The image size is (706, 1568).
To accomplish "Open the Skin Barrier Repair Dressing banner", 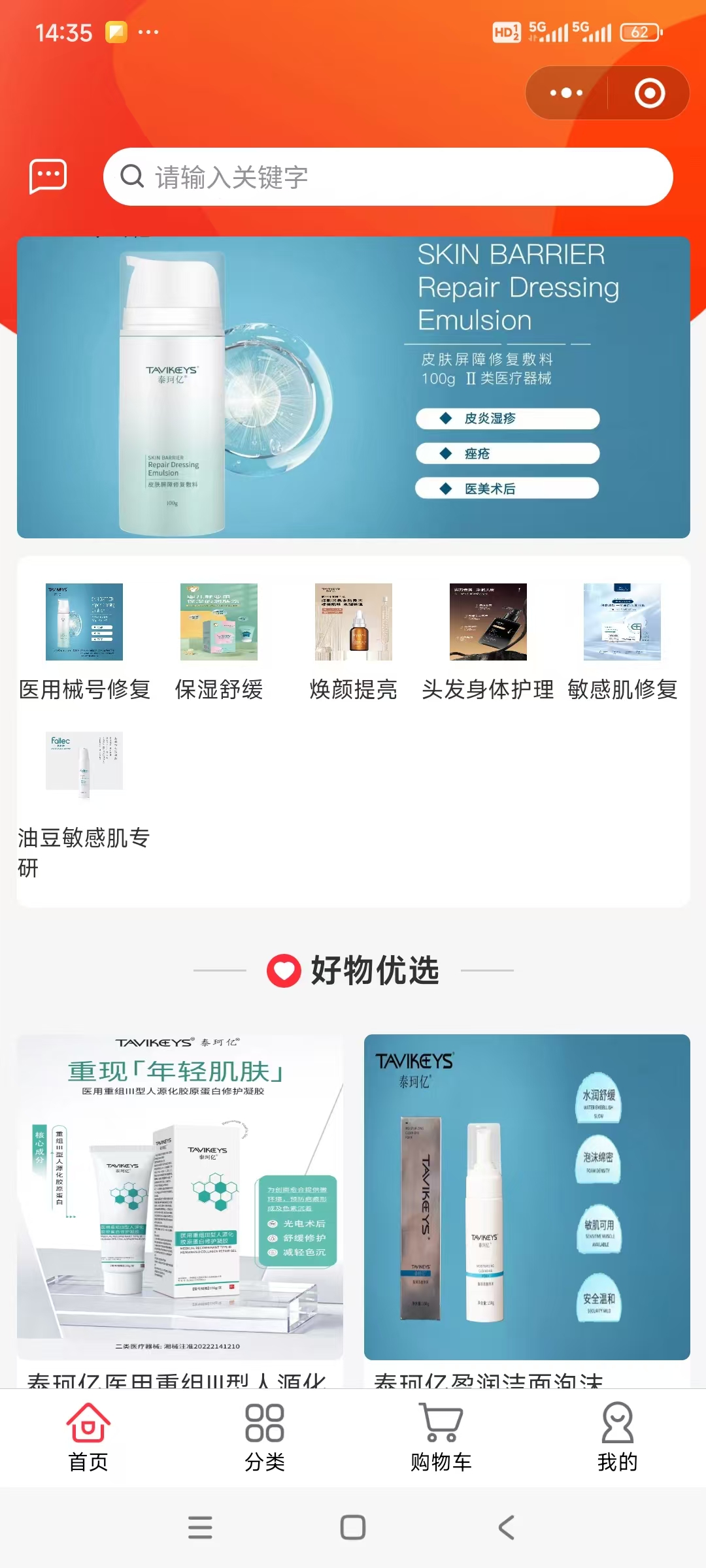I will point(353,387).
